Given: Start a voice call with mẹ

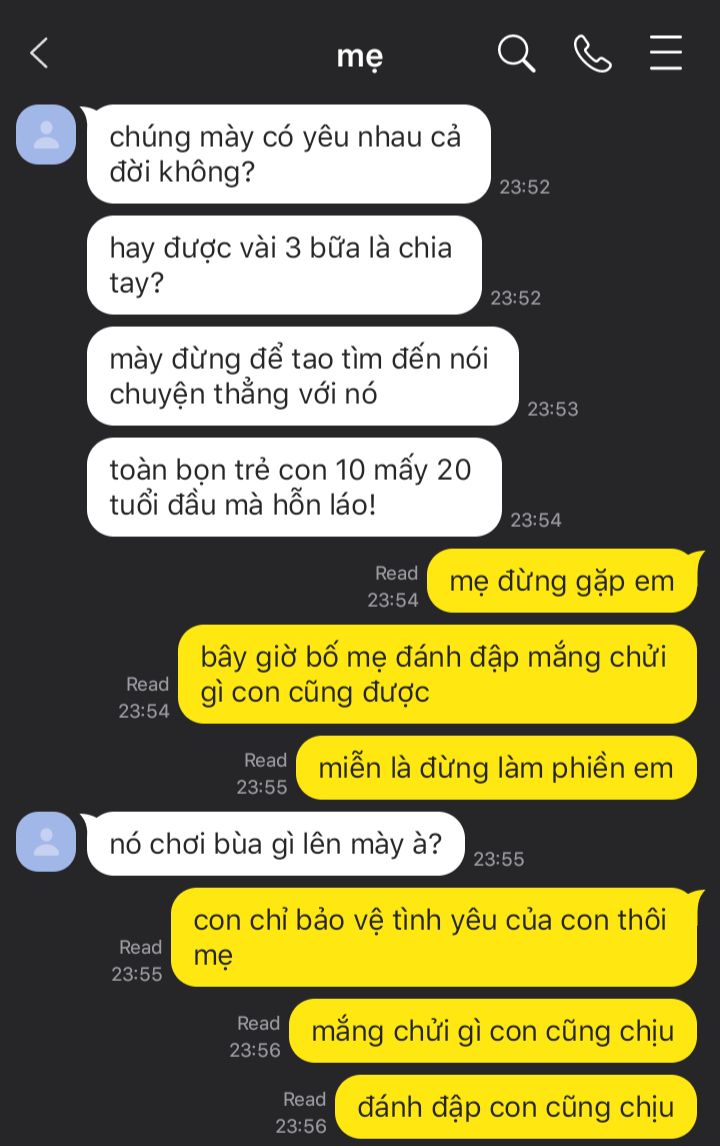Looking at the screenshot, I should (x=592, y=53).
